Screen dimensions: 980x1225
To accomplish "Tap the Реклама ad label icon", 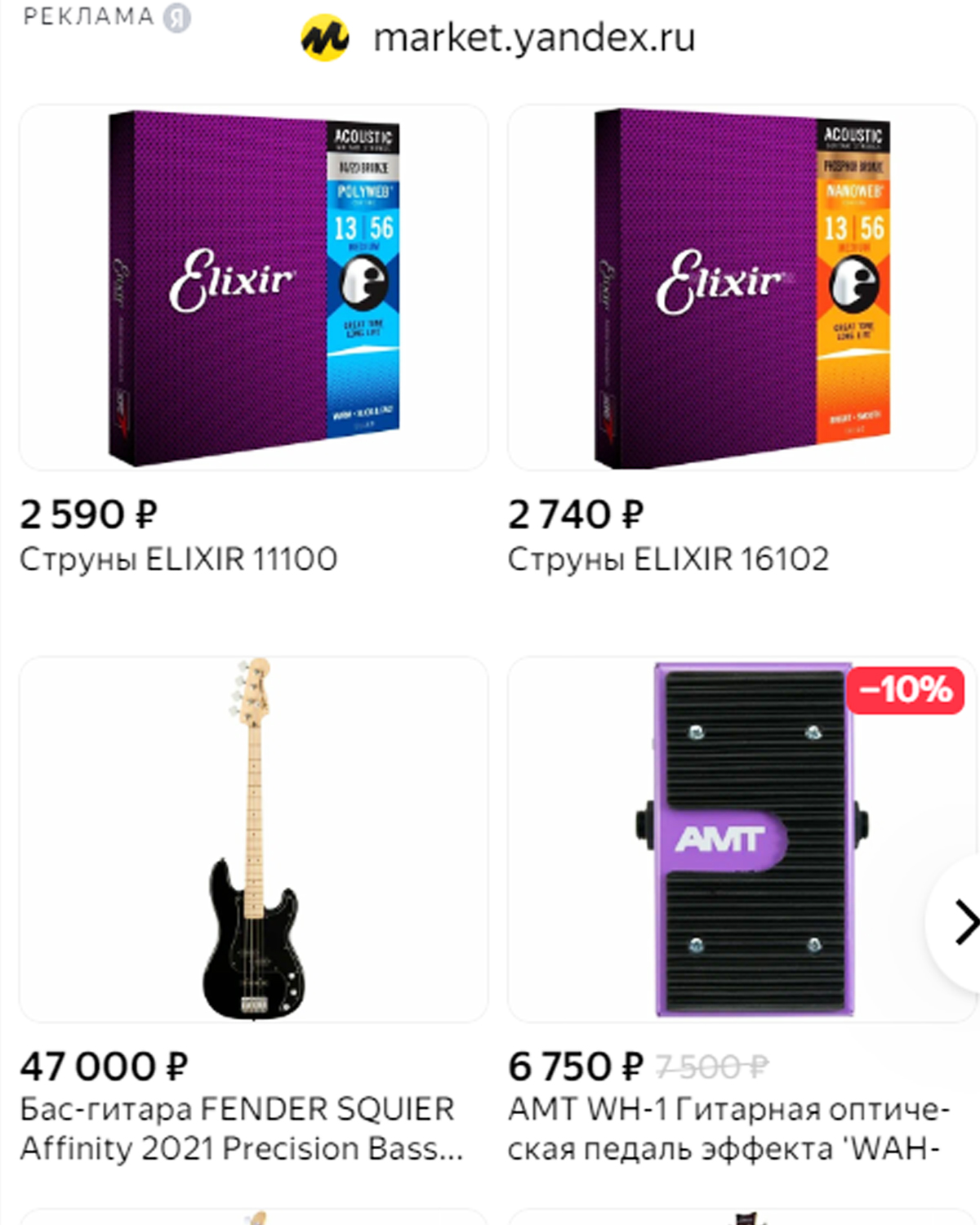I will (x=176, y=17).
